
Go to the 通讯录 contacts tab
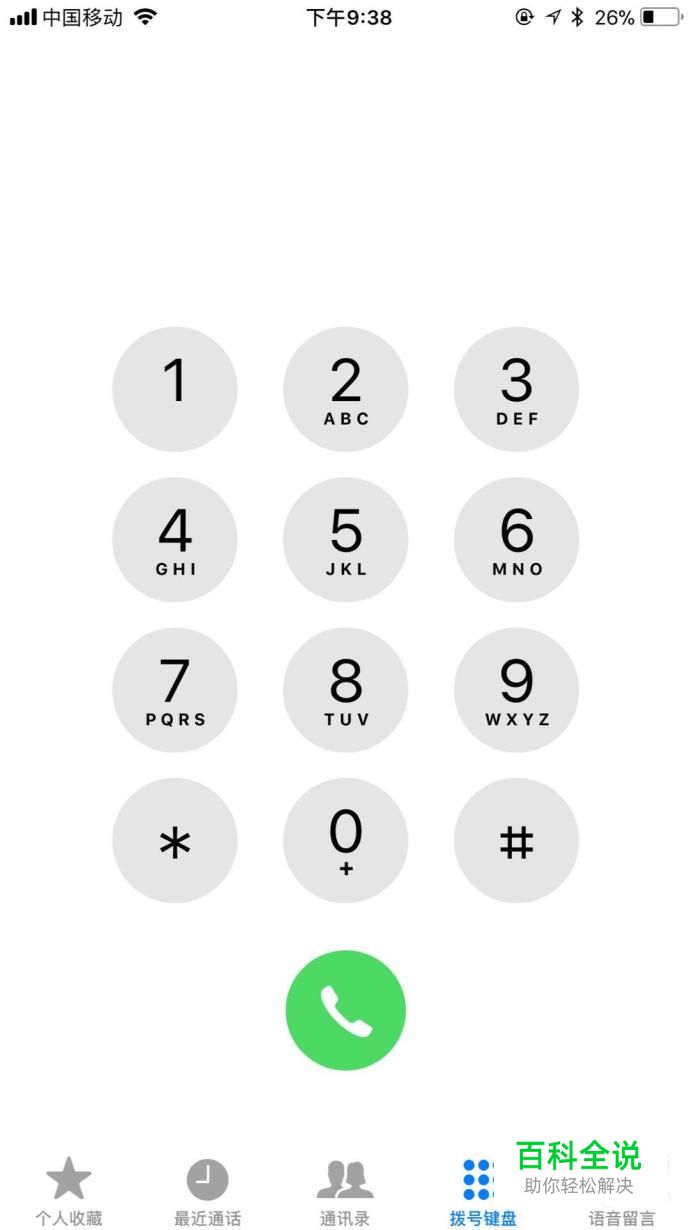[x=345, y=1192]
